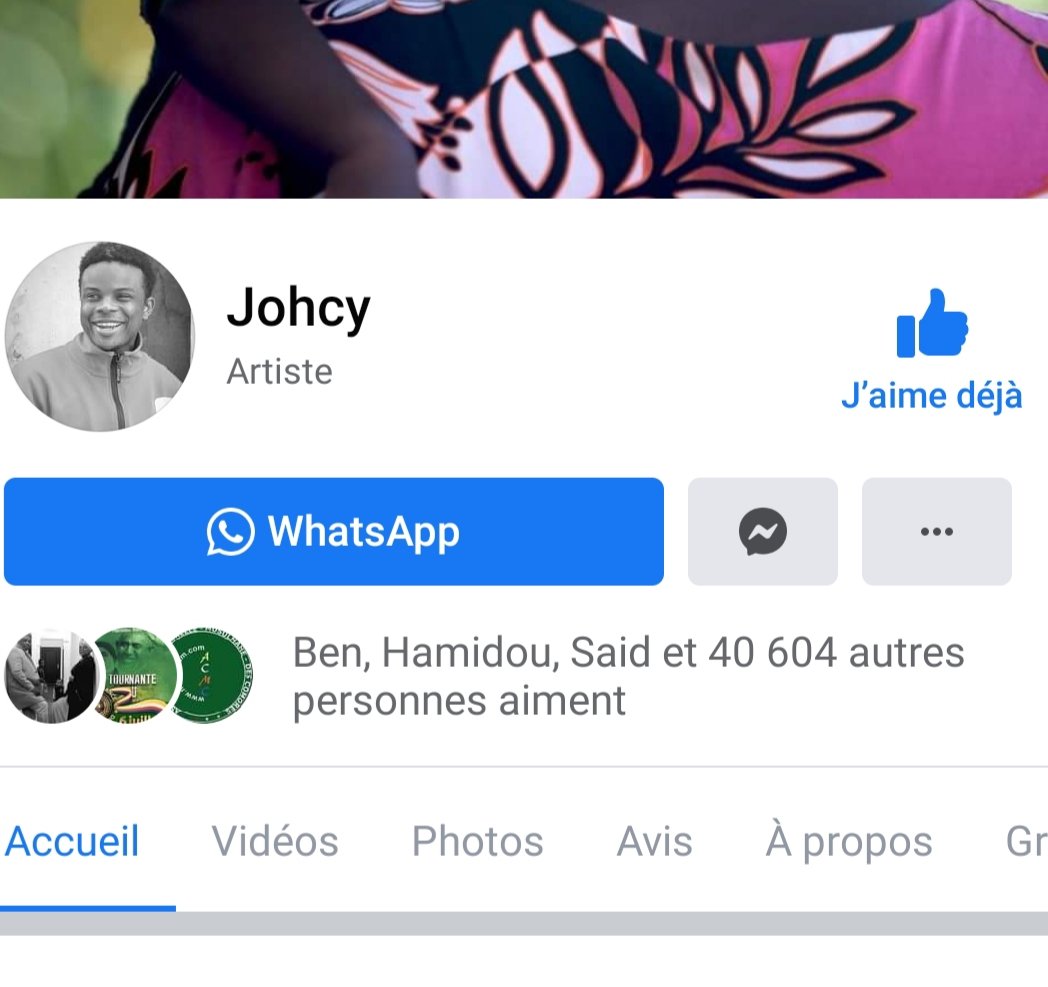Open the three-dot more options button
Viewport: 1048px width, 987px height.
click(x=936, y=531)
